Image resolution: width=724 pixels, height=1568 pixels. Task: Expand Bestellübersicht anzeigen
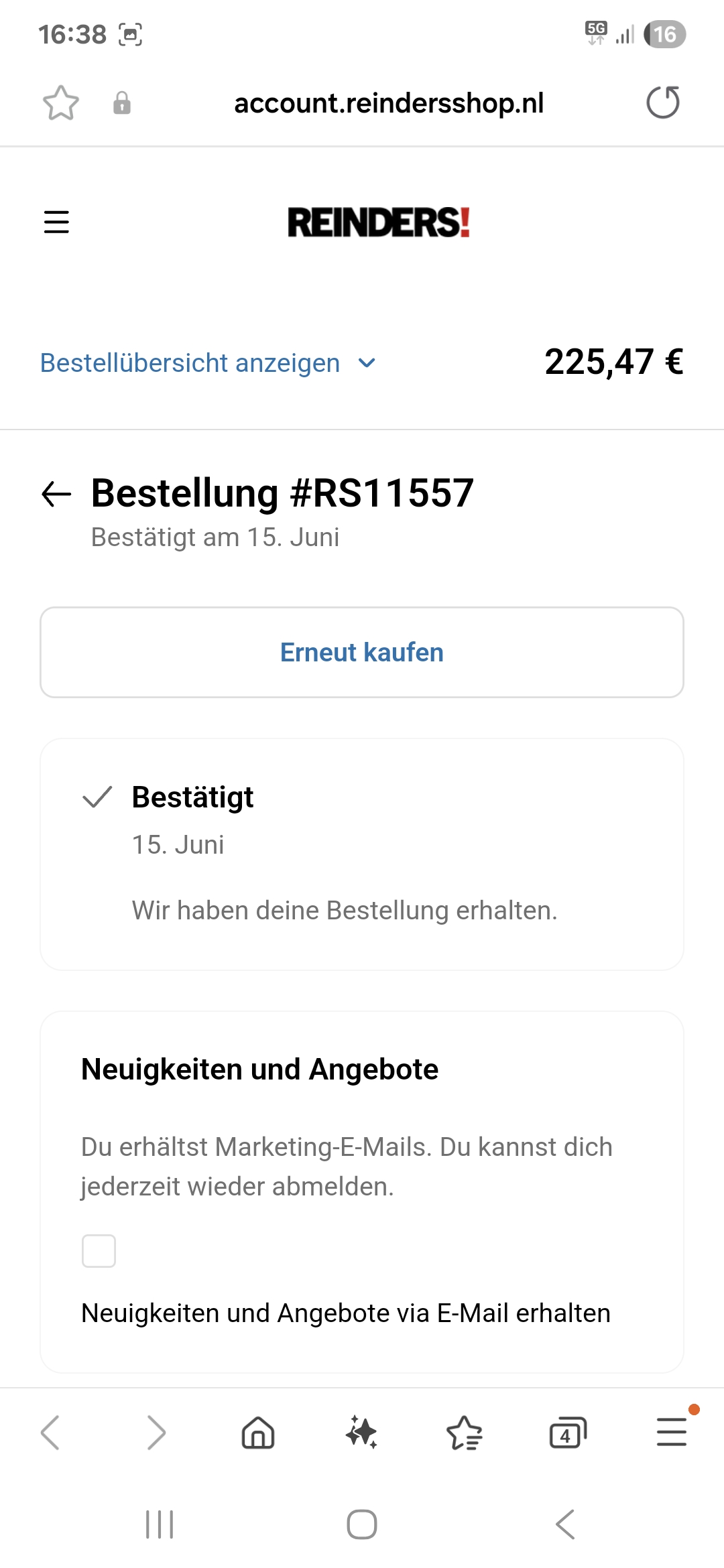208,363
